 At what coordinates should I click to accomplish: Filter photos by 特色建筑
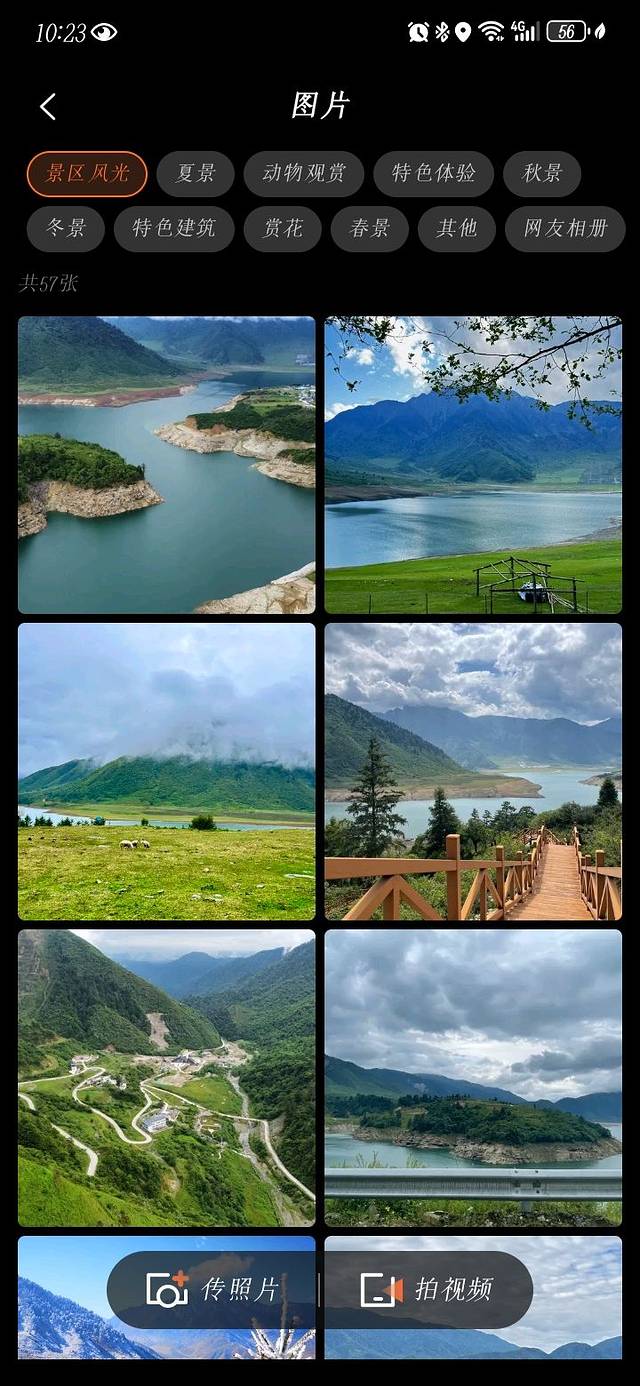[x=174, y=229]
